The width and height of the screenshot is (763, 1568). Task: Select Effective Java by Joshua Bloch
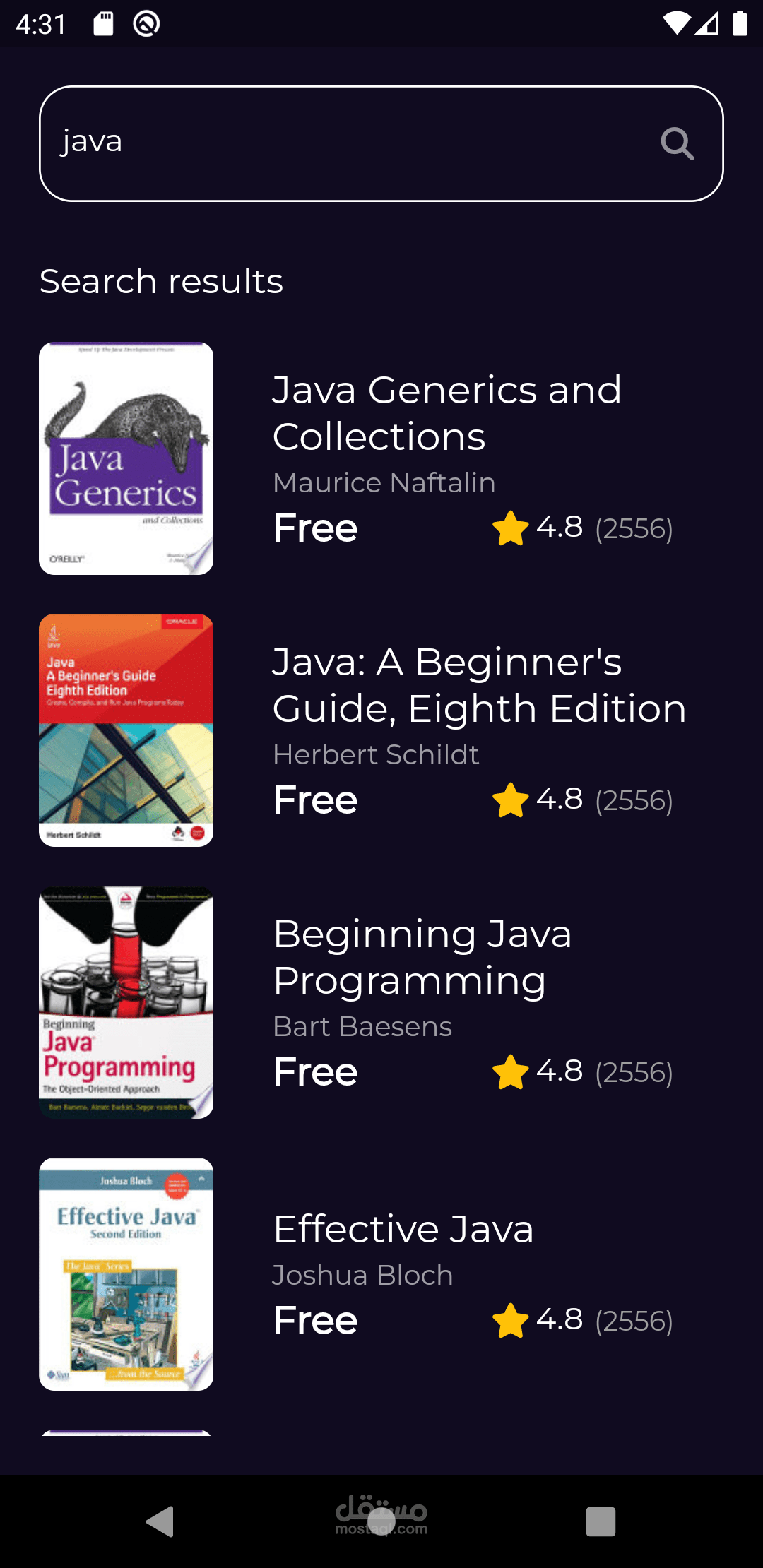[x=381, y=1274]
